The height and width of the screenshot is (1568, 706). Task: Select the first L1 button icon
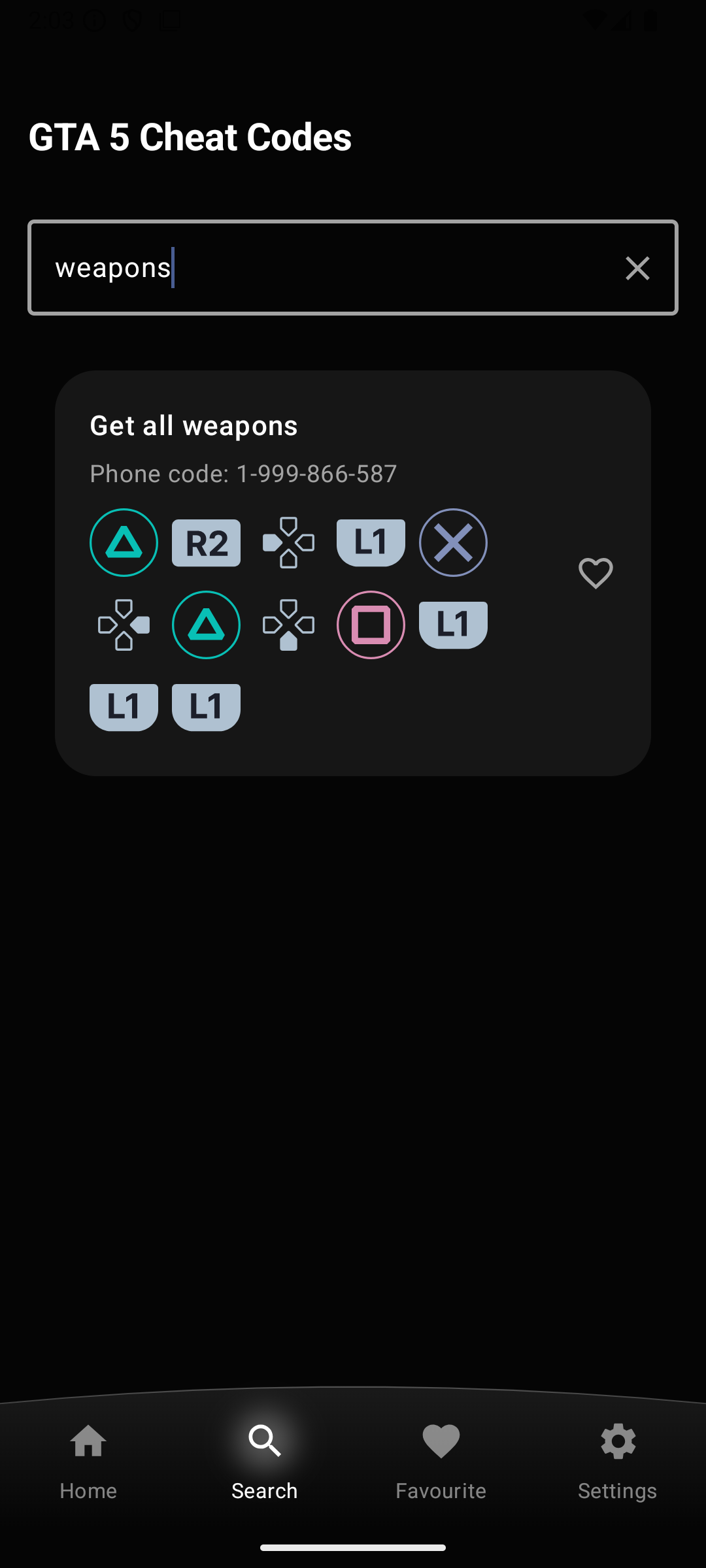371,542
